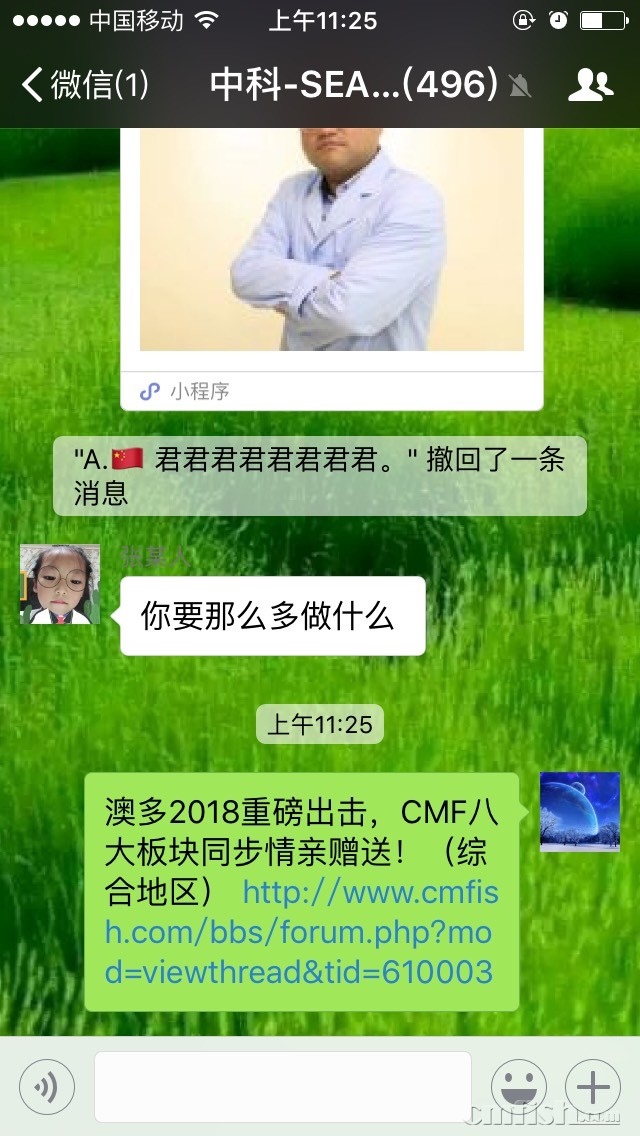Image resolution: width=640 pixels, height=1136 pixels.
Task: Go back to the 微信 chat list
Action: coord(84,85)
